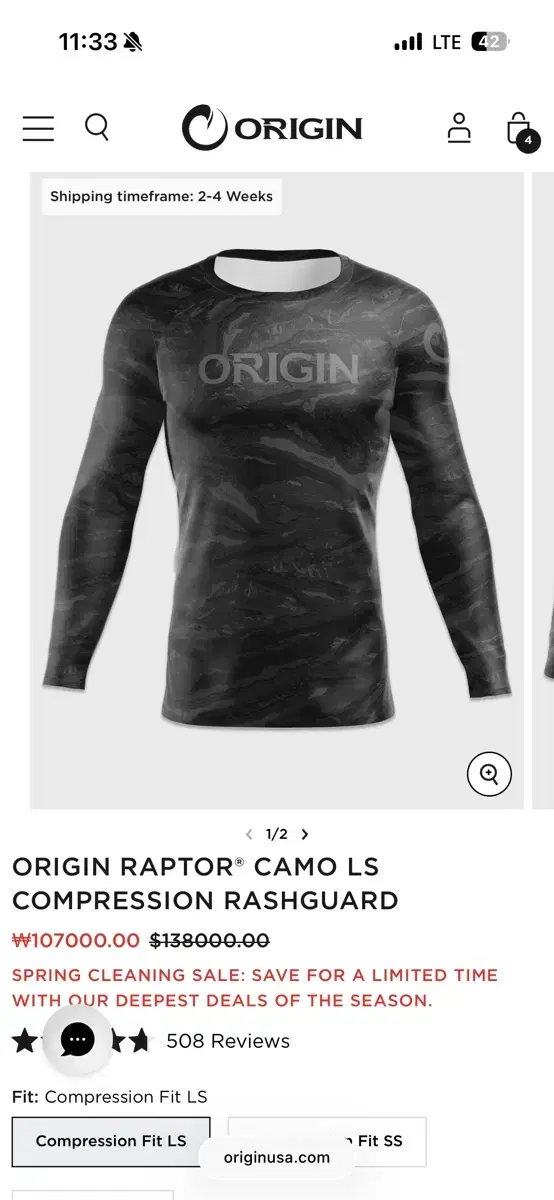Screen dimensions: 554x1200
Task: Go to the next product image
Action: coord(305,834)
